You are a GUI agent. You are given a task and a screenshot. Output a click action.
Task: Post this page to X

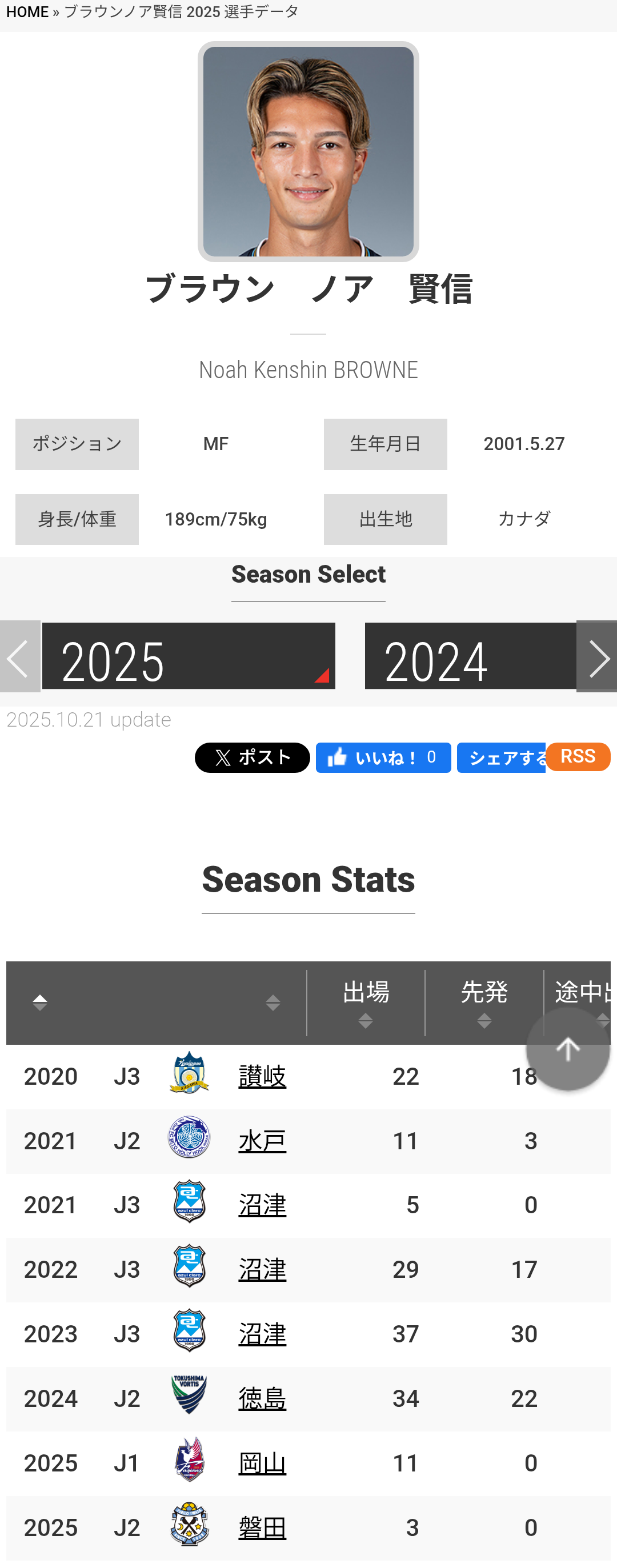252,757
